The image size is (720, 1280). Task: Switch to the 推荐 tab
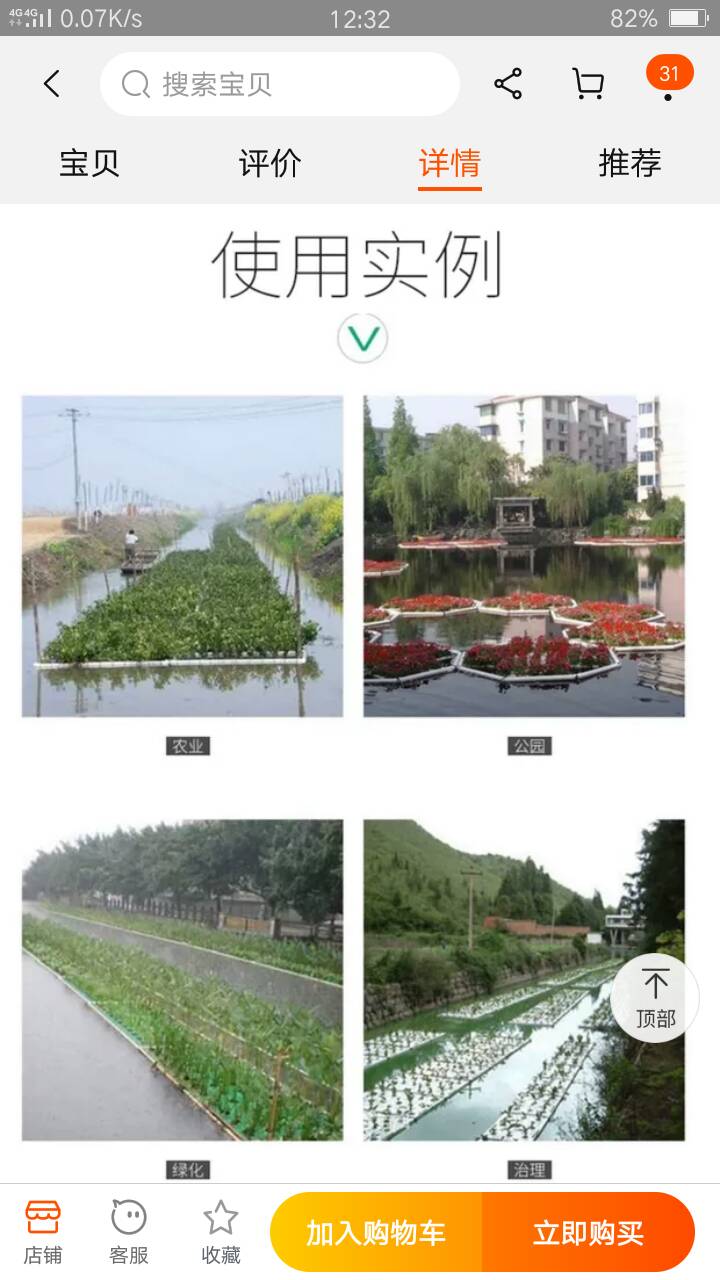[x=630, y=163]
